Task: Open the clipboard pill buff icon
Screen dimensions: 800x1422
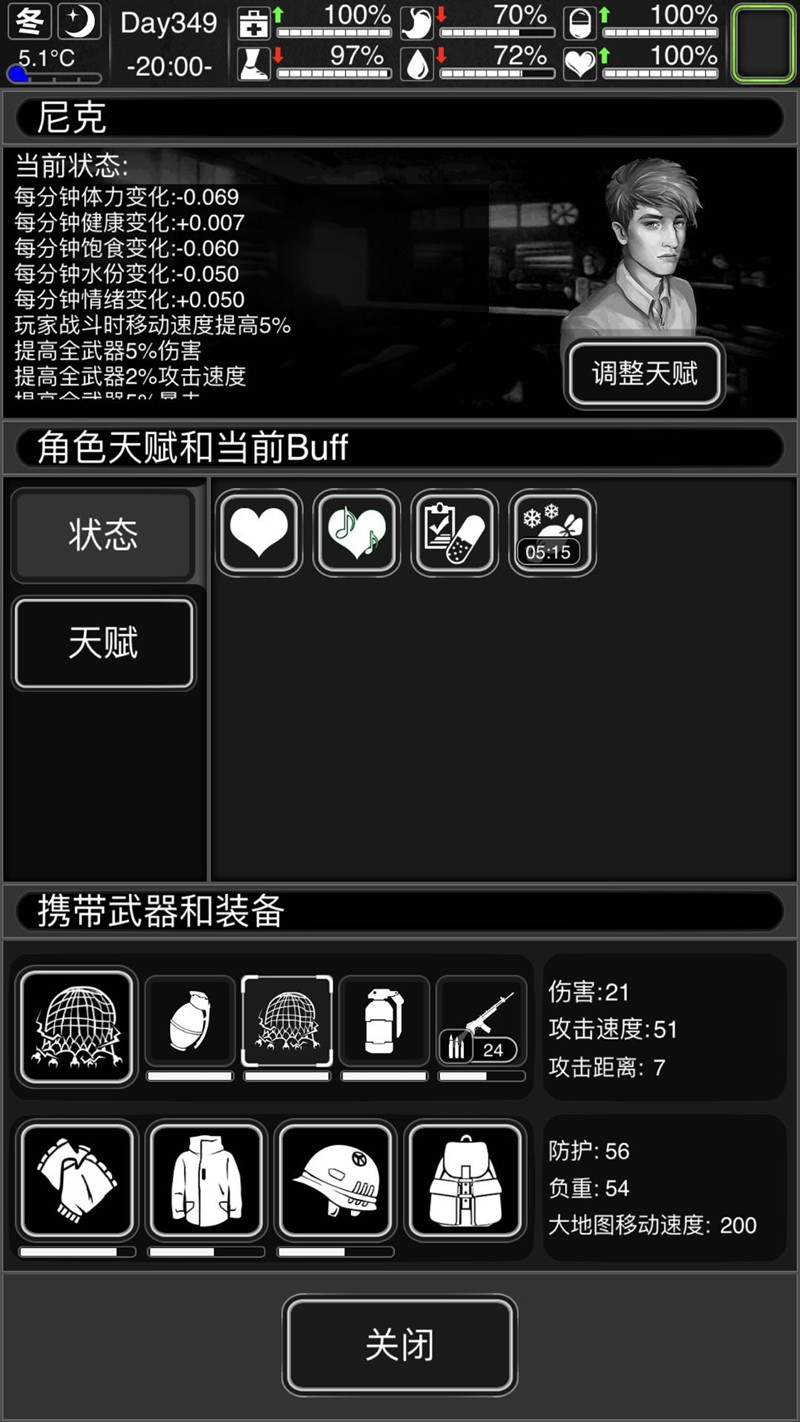Action: (454, 532)
